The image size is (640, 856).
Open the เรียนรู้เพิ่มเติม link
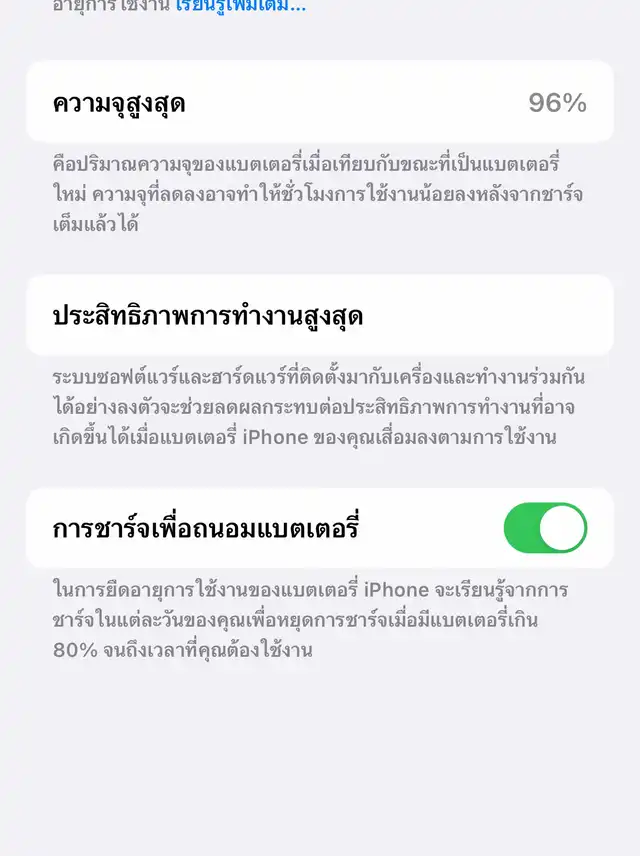[x=240, y=6]
